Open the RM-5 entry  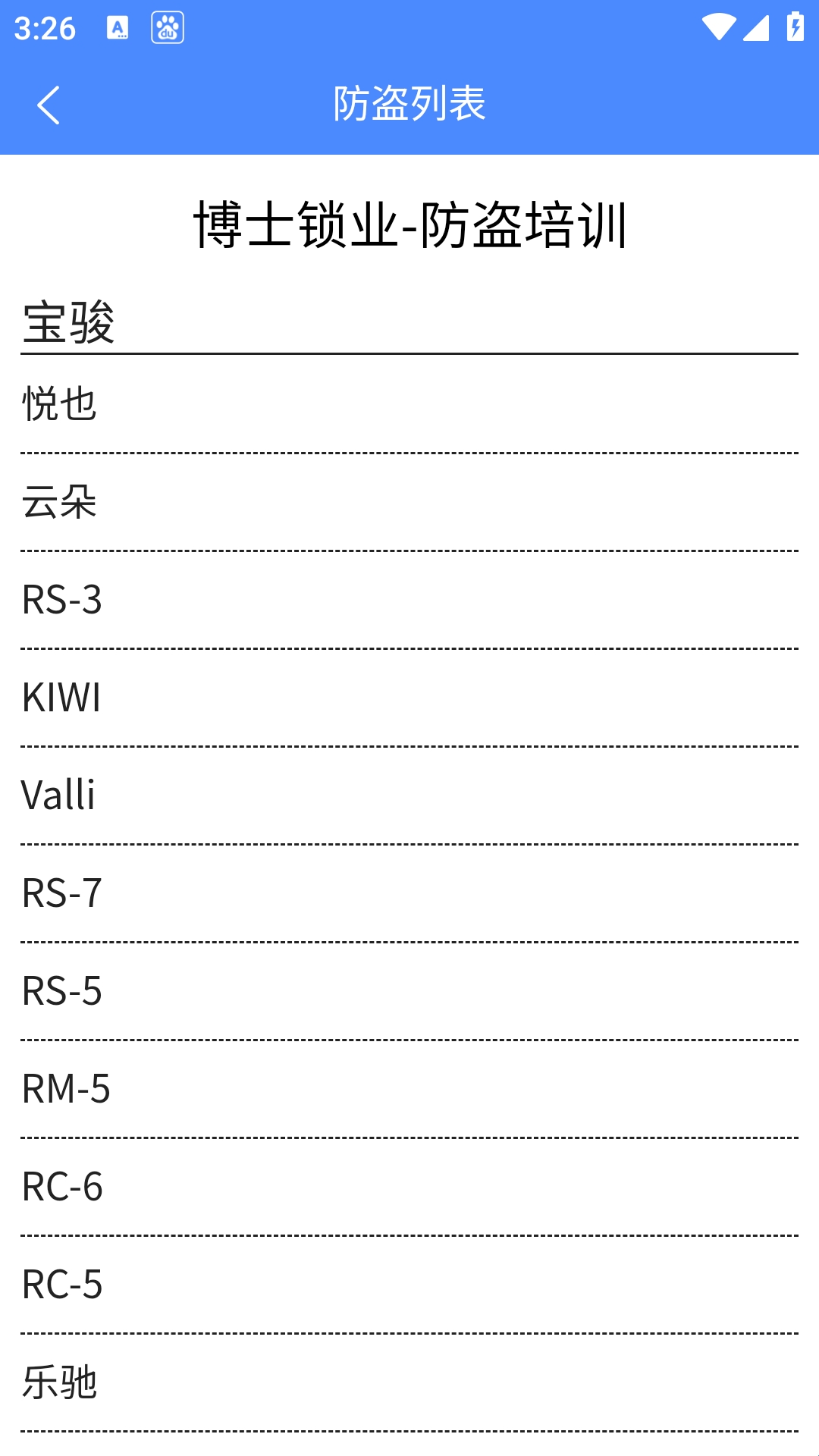(x=409, y=1089)
